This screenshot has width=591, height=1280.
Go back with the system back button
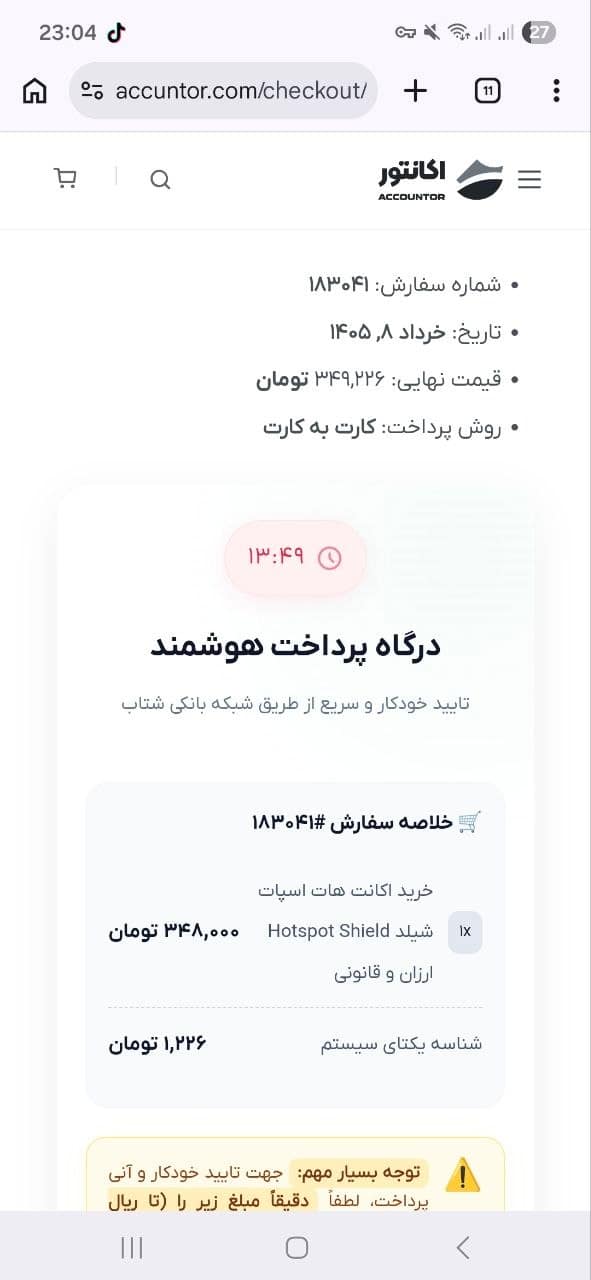[x=462, y=1246]
